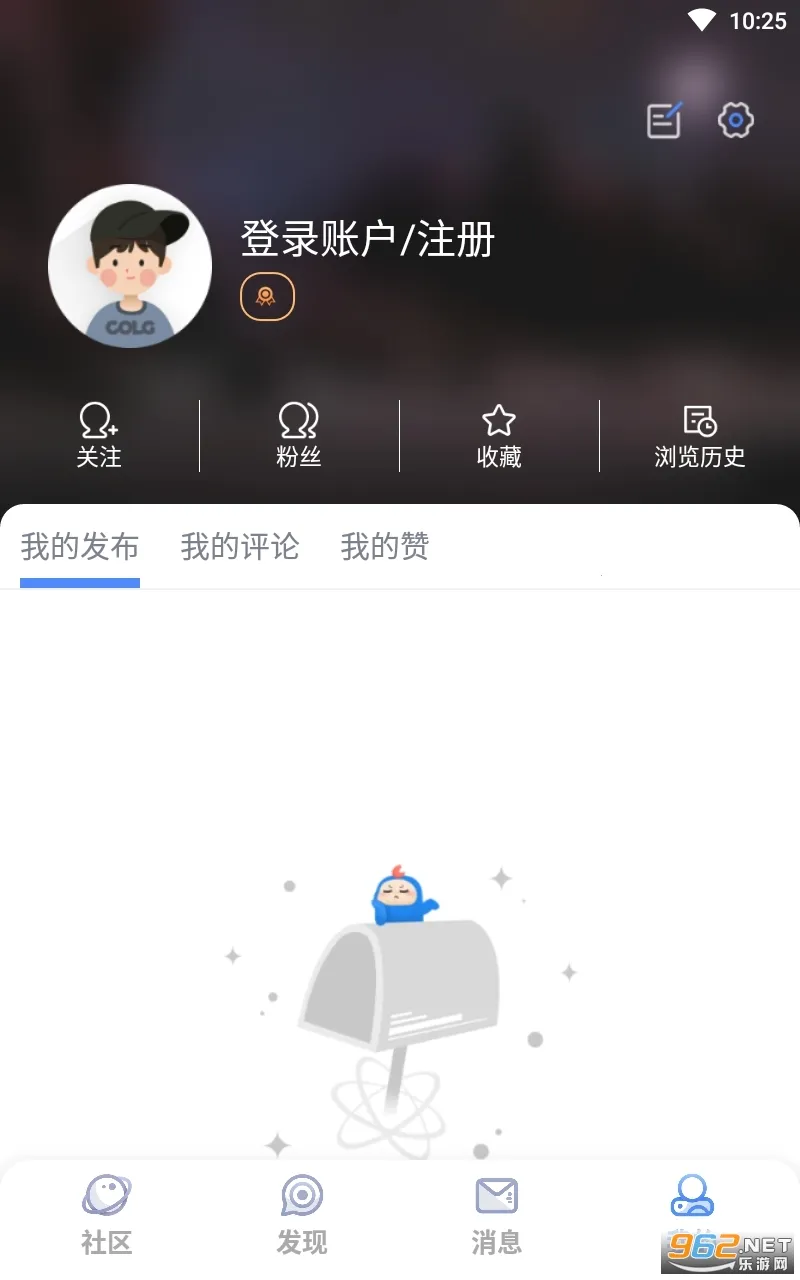Open the post editor icon at top right

coord(662,119)
